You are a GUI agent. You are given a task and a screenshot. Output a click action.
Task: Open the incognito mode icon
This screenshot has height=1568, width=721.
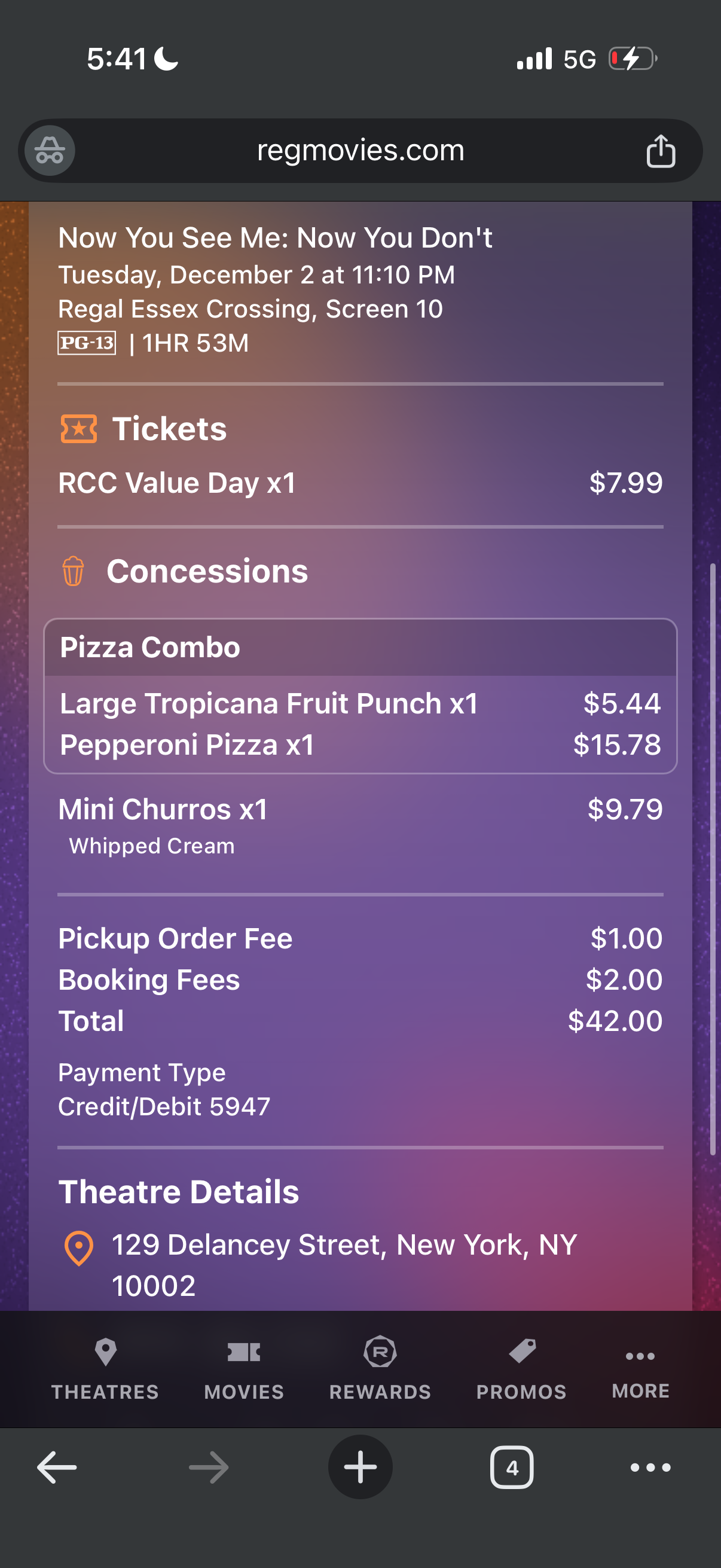(50, 150)
